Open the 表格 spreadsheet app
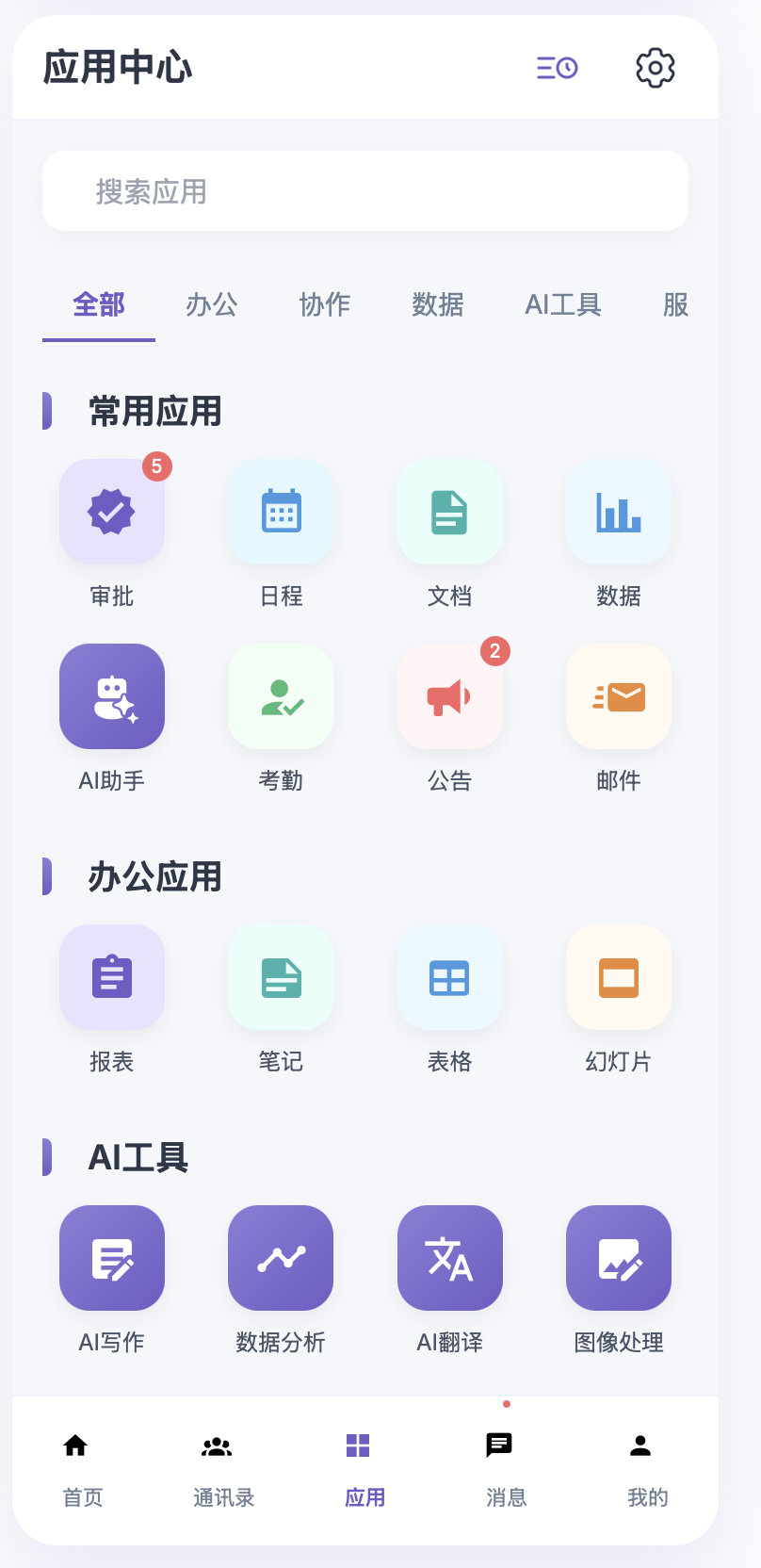This screenshot has width=761, height=1568. (x=449, y=977)
